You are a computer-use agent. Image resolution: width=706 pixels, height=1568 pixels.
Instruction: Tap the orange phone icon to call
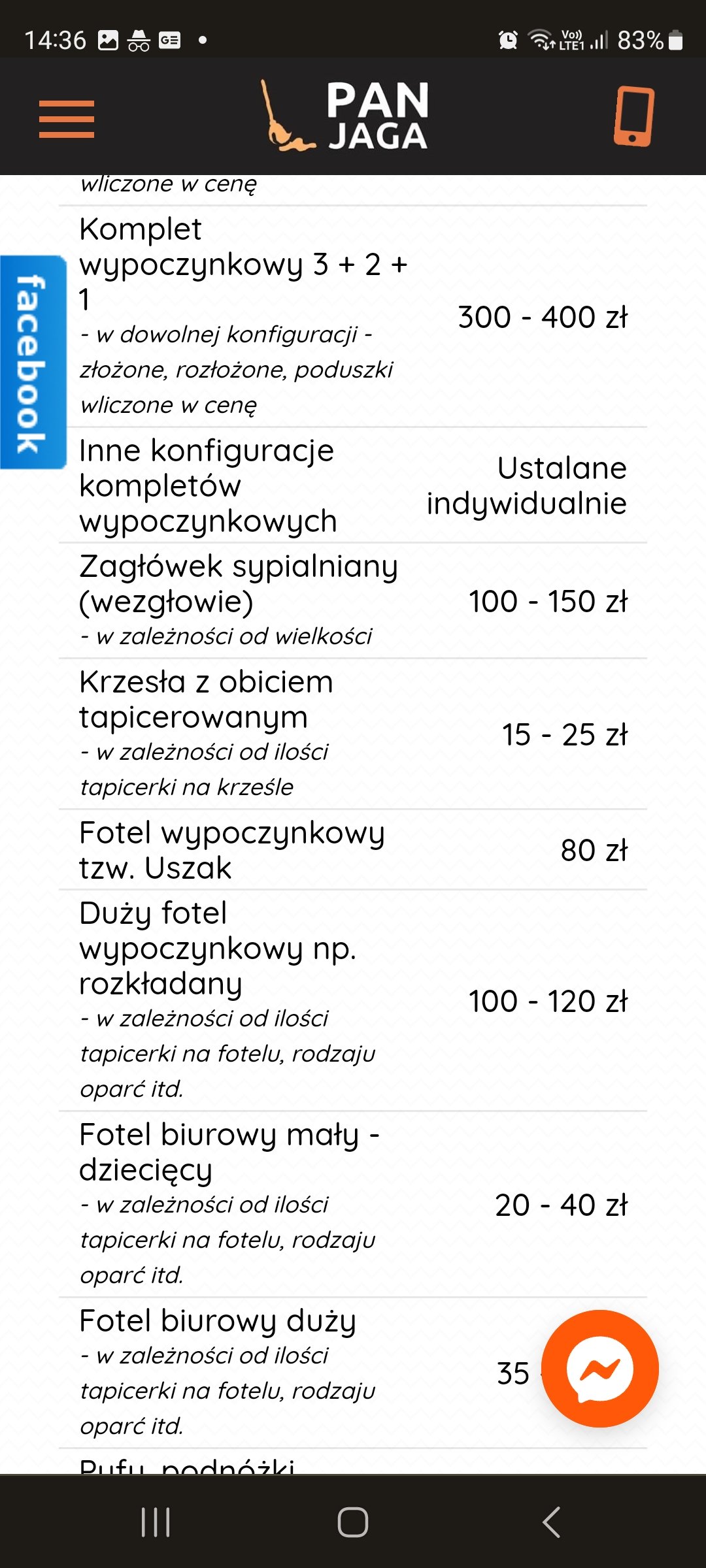pos(633,116)
